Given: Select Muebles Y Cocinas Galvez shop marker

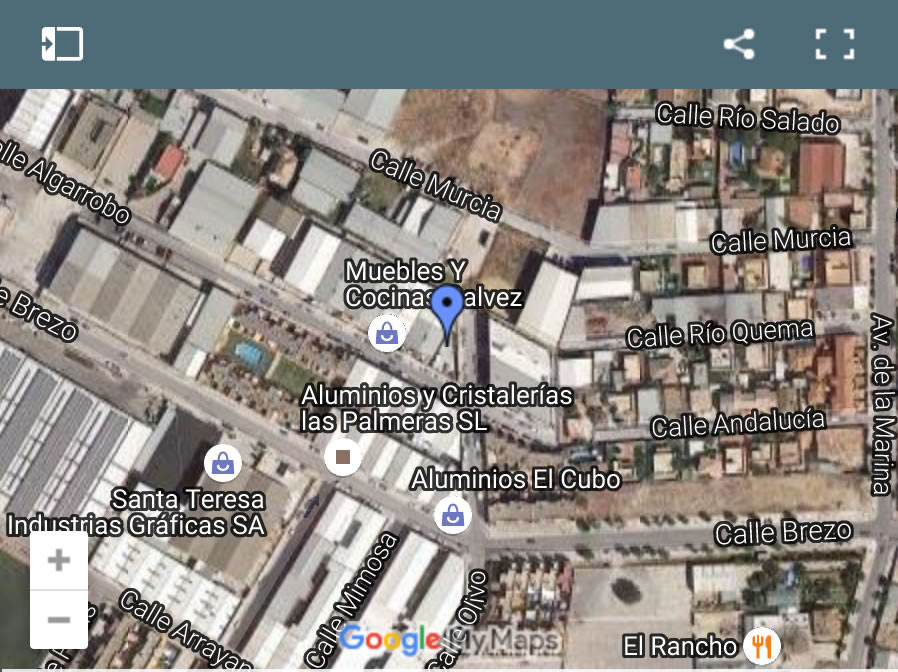Looking at the screenshot, I should (x=386, y=333).
